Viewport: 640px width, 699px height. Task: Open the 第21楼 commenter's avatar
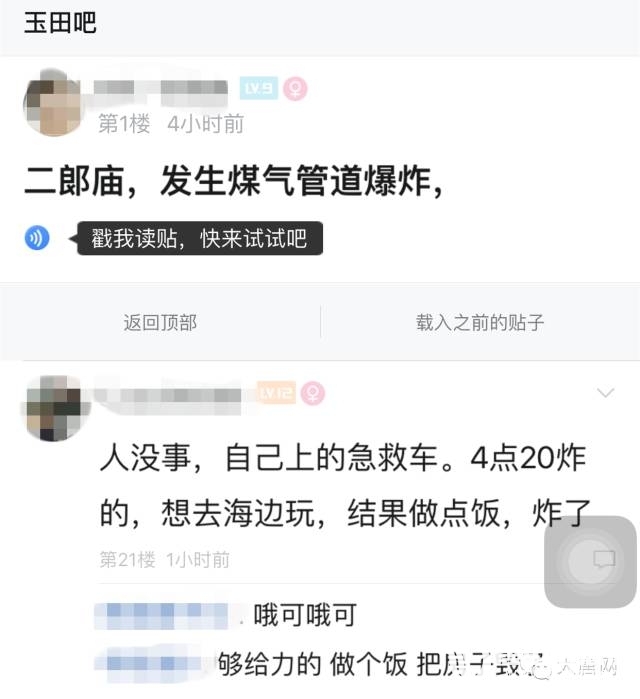click(x=54, y=406)
